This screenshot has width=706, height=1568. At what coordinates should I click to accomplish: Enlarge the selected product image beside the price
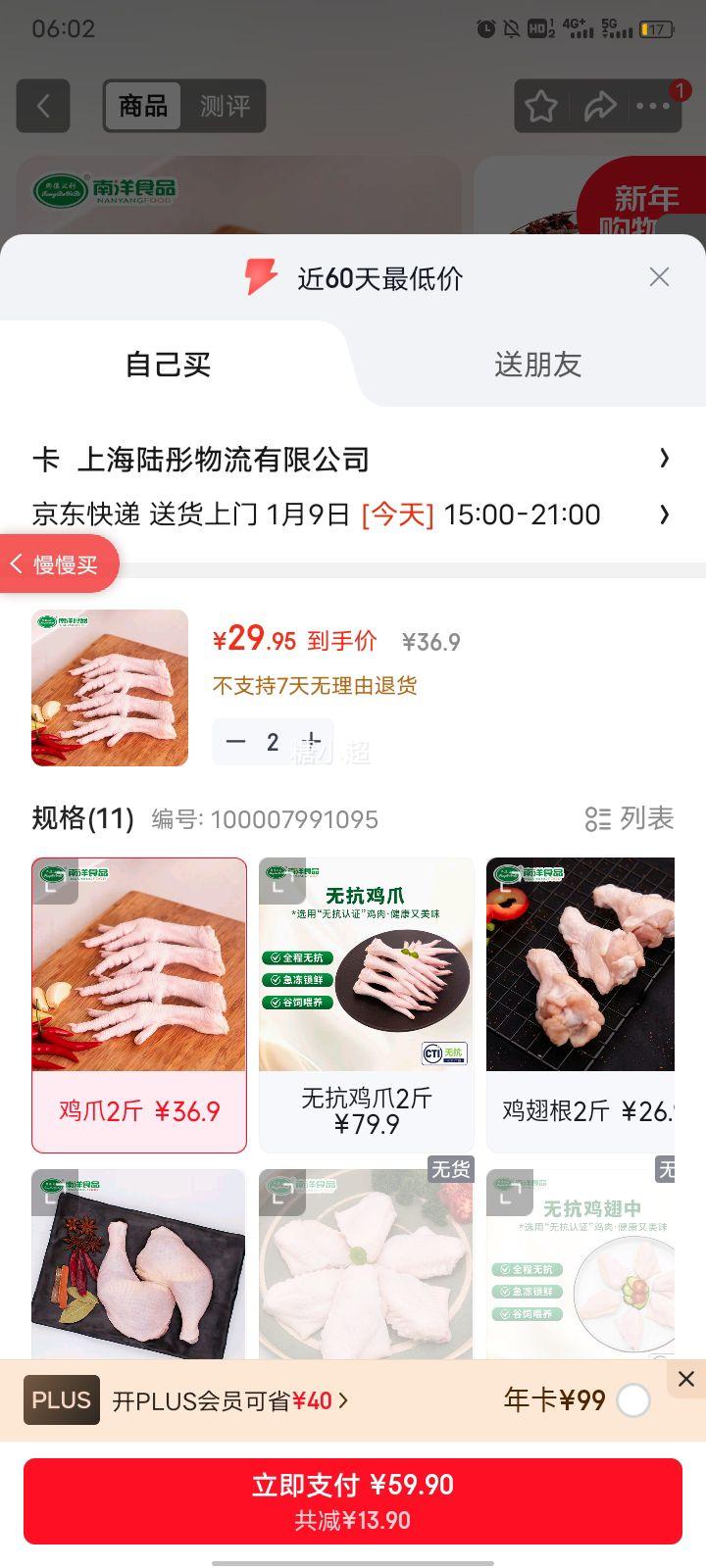click(x=110, y=688)
